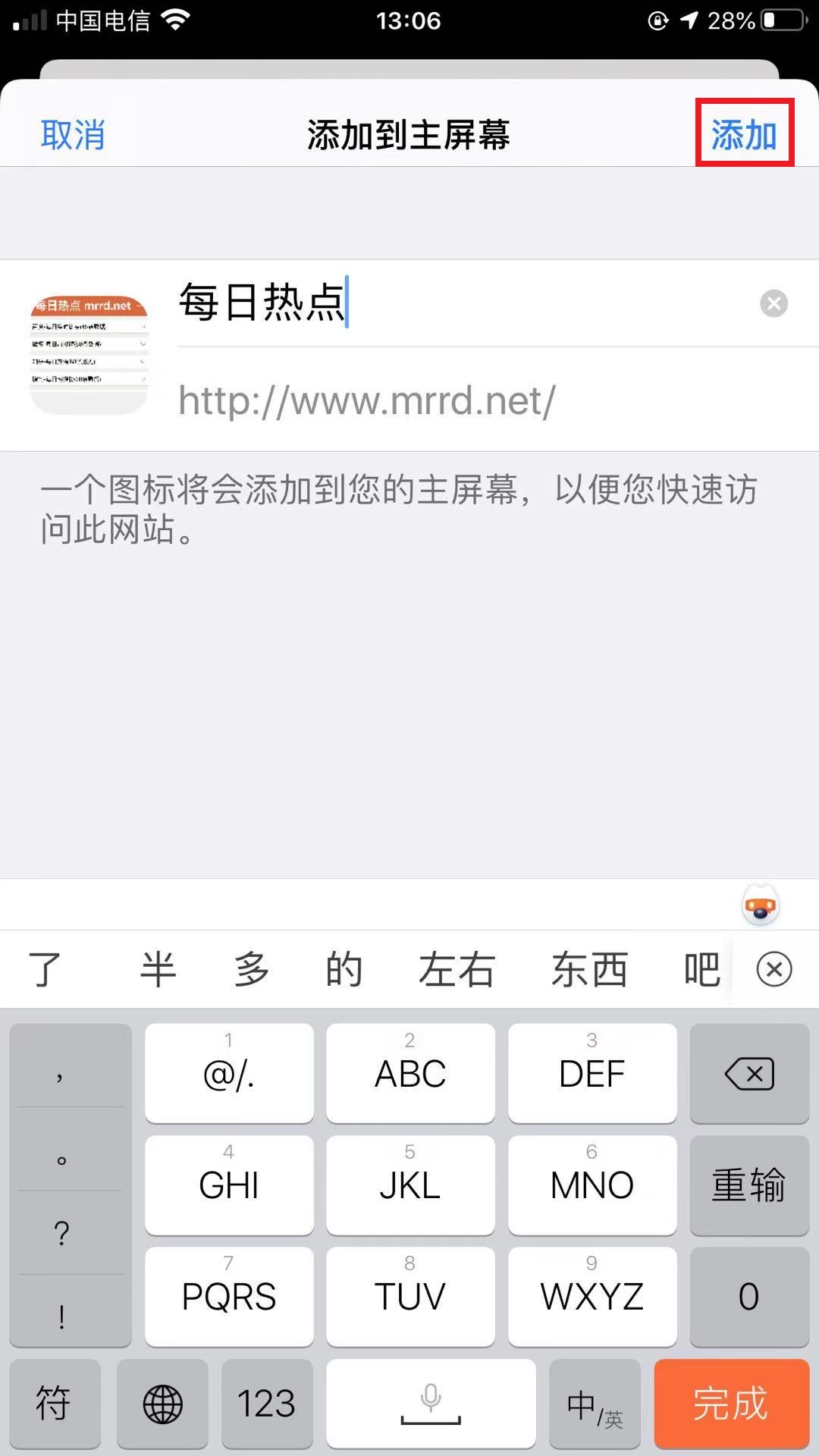Viewport: 819px width, 1456px height.
Task: Open the 123 number keyboard
Action: 266,1403
